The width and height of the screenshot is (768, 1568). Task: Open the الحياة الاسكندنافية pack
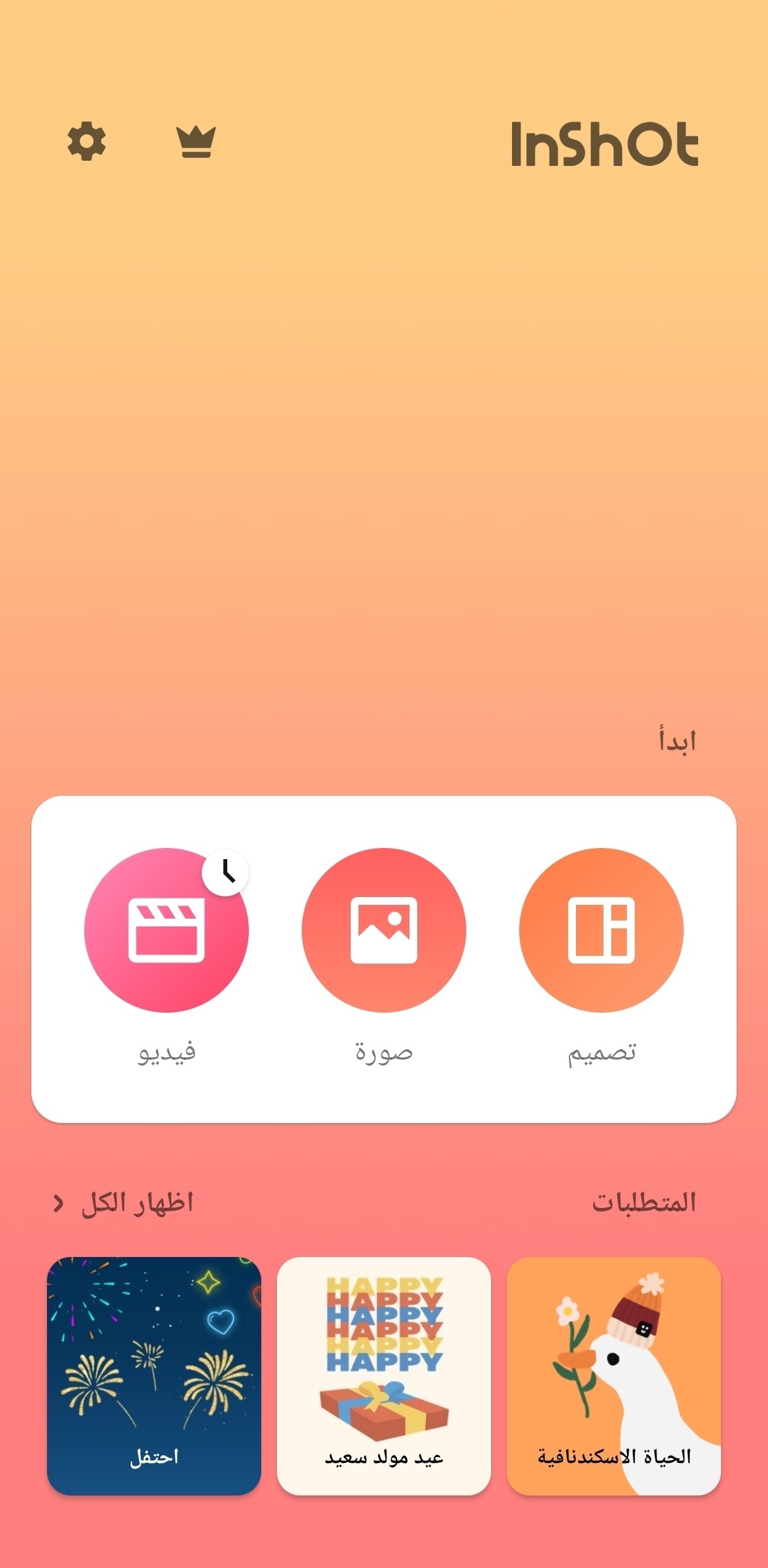click(613, 1375)
